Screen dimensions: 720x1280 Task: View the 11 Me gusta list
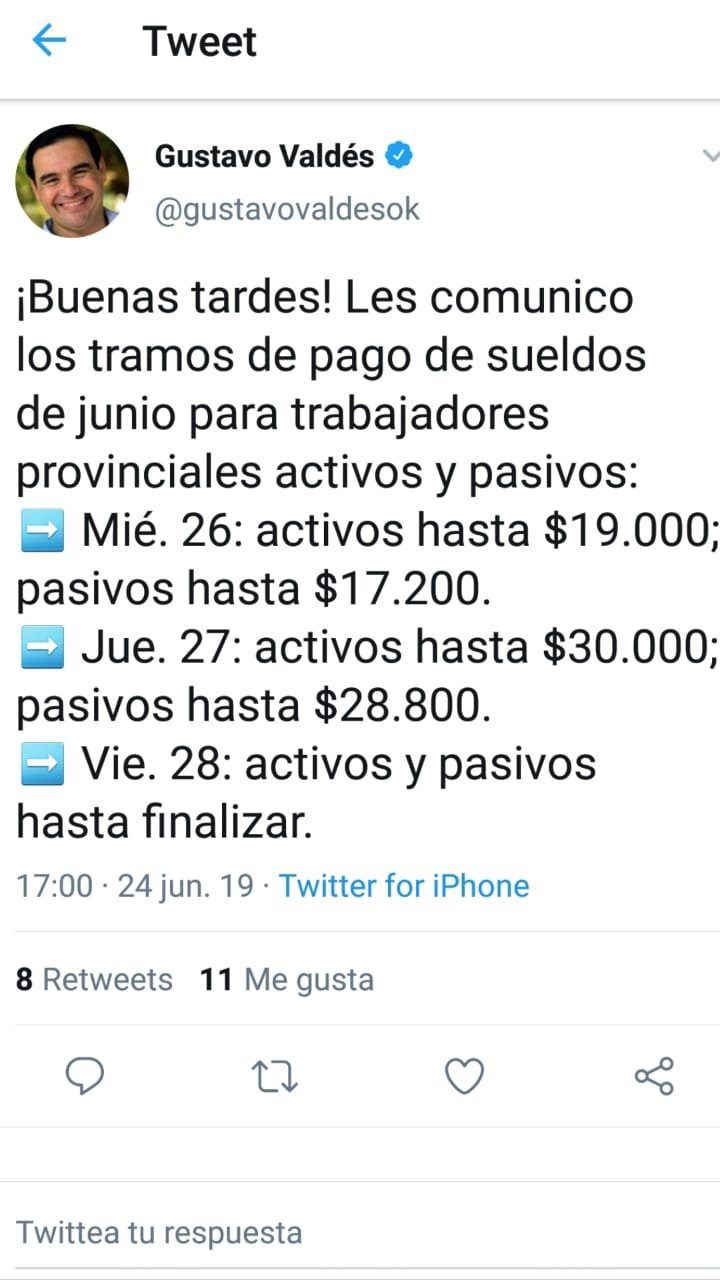click(x=287, y=980)
